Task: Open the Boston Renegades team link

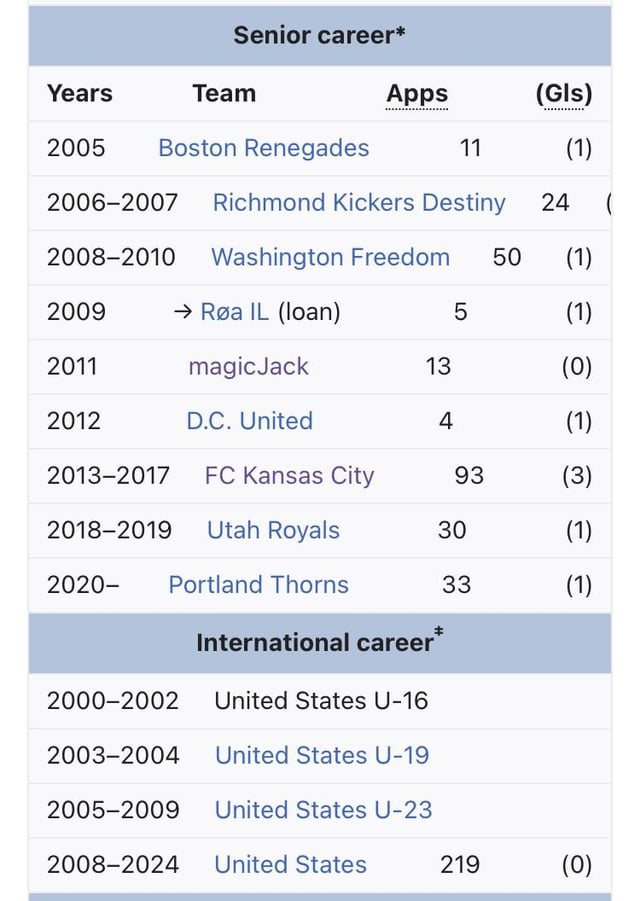Action: [263, 148]
